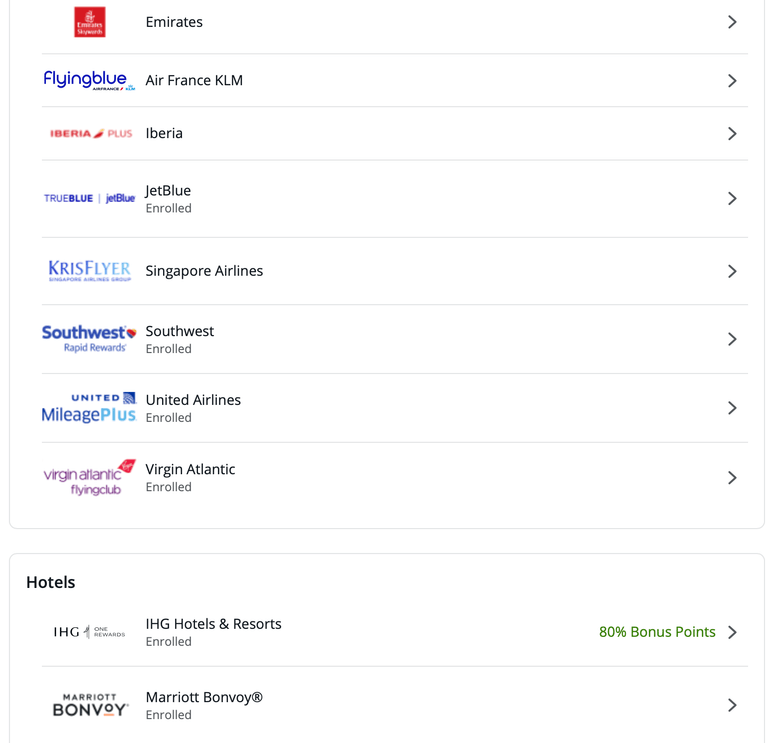Open United Airlines MileagePlus
This screenshot has height=743, width=770.
(x=394, y=408)
